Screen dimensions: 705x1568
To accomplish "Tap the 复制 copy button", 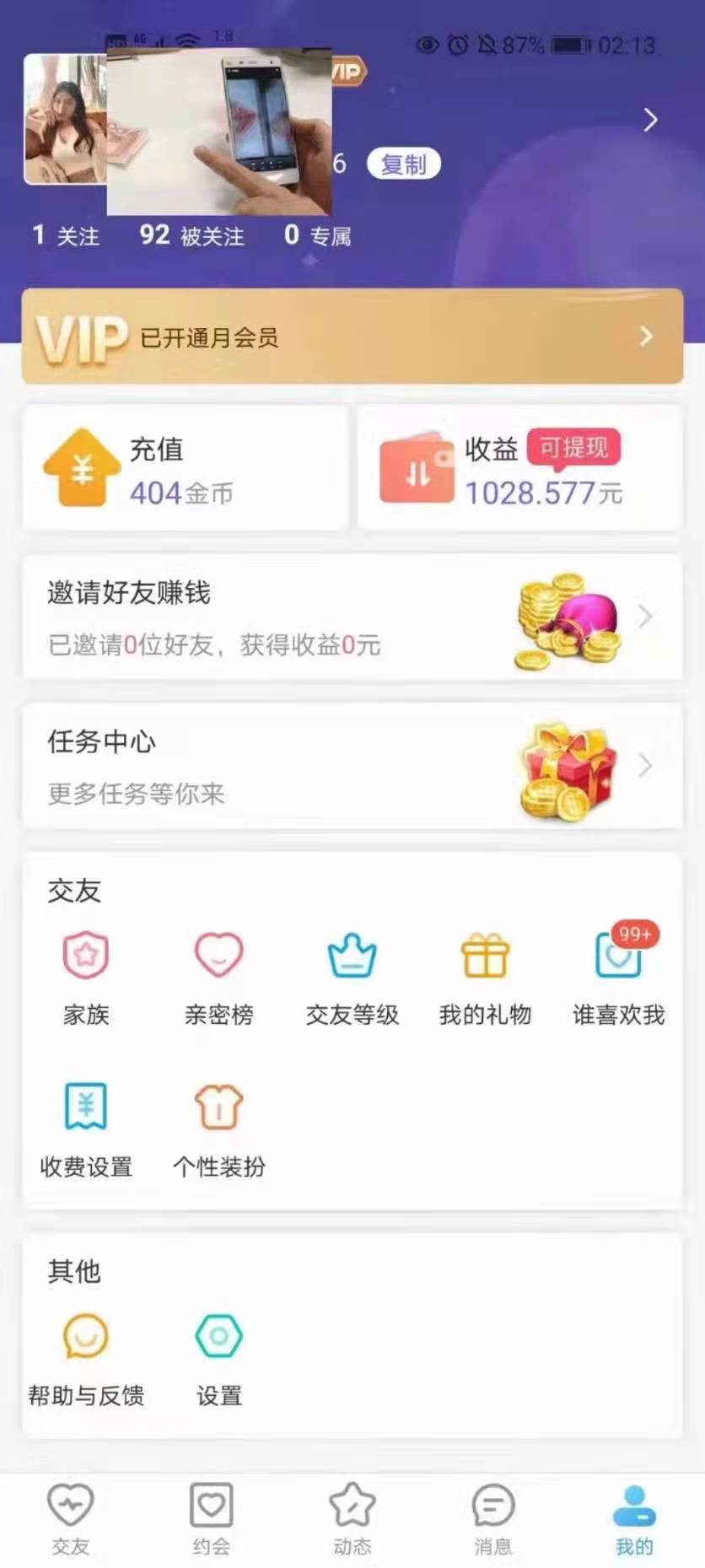I will click(403, 164).
